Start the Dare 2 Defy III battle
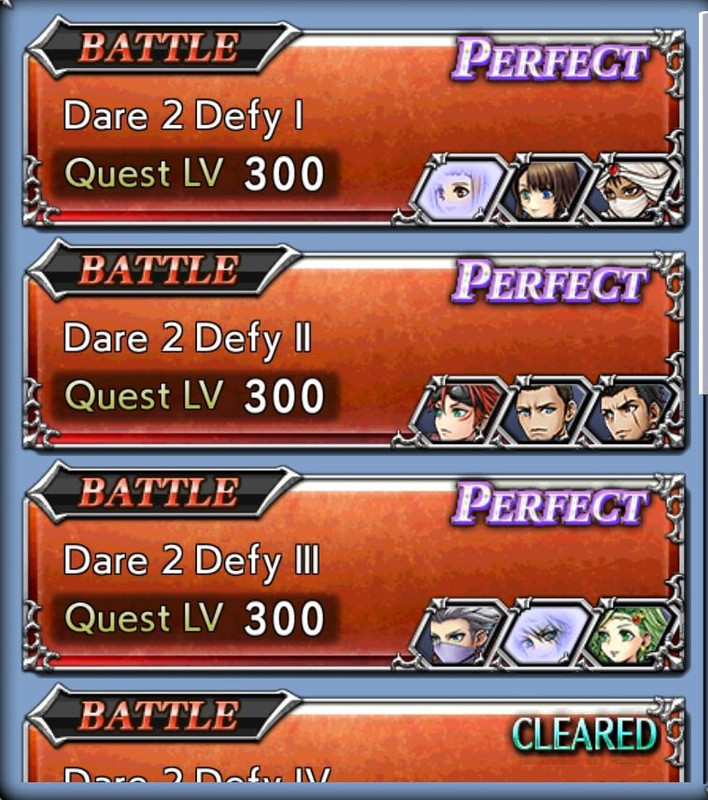The width and height of the screenshot is (708, 800). point(354,568)
